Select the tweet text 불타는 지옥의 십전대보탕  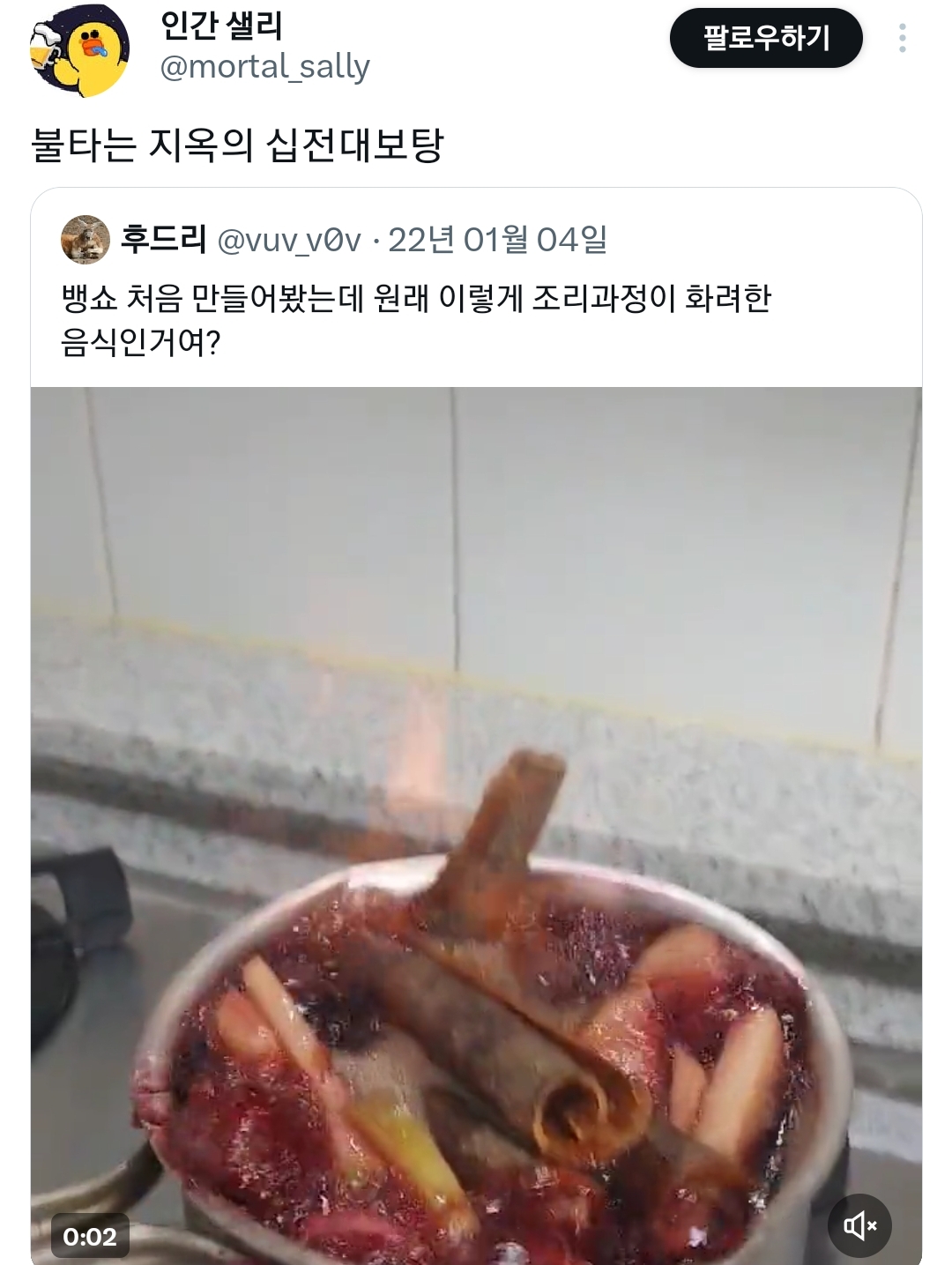point(238,141)
